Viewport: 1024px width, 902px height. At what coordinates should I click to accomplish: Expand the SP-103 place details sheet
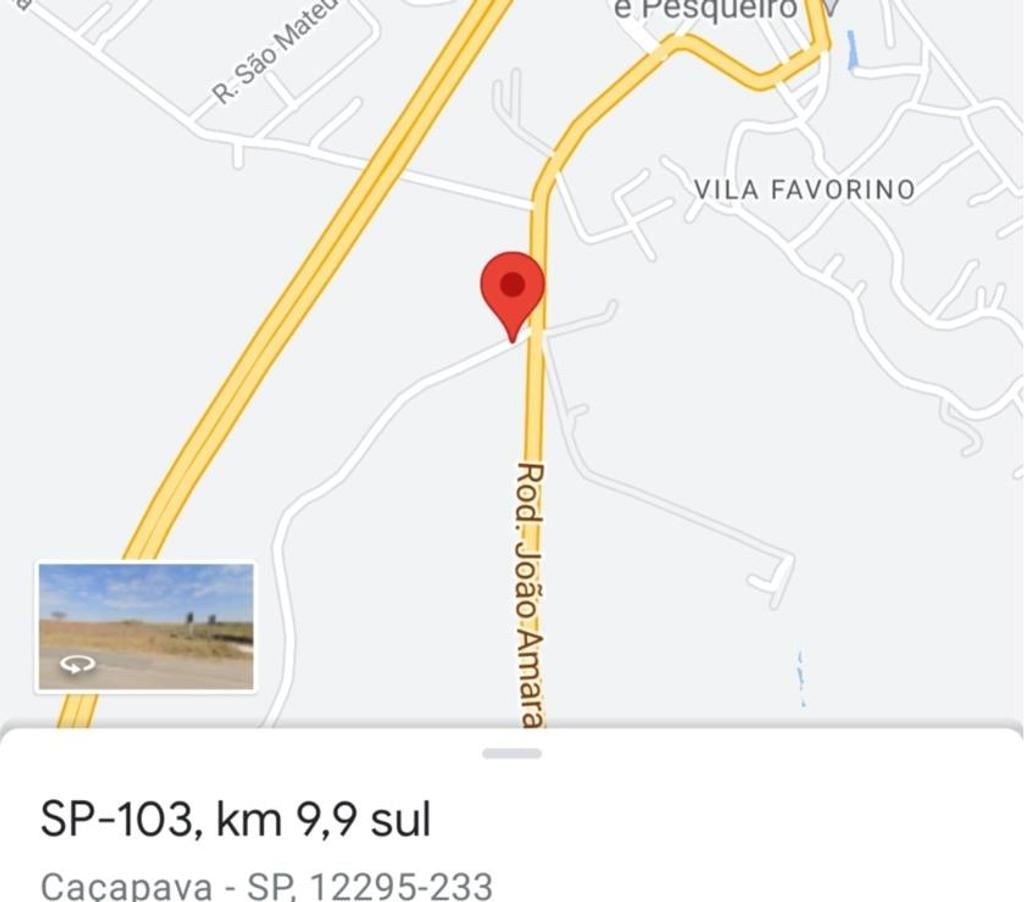[x=511, y=754]
